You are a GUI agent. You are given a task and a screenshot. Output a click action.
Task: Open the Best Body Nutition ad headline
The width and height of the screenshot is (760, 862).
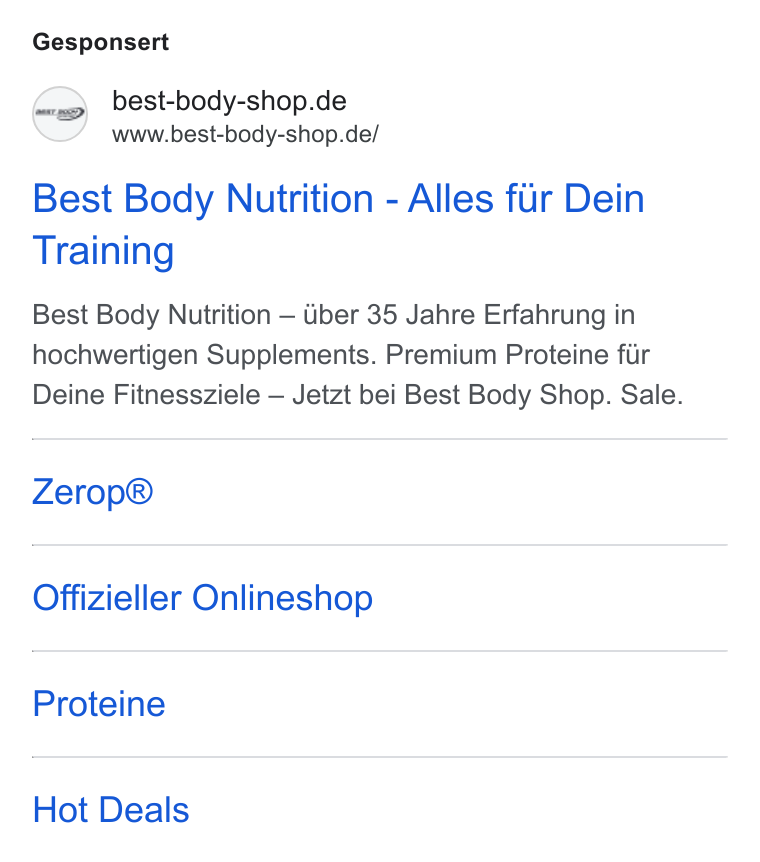[x=338, y=224]
